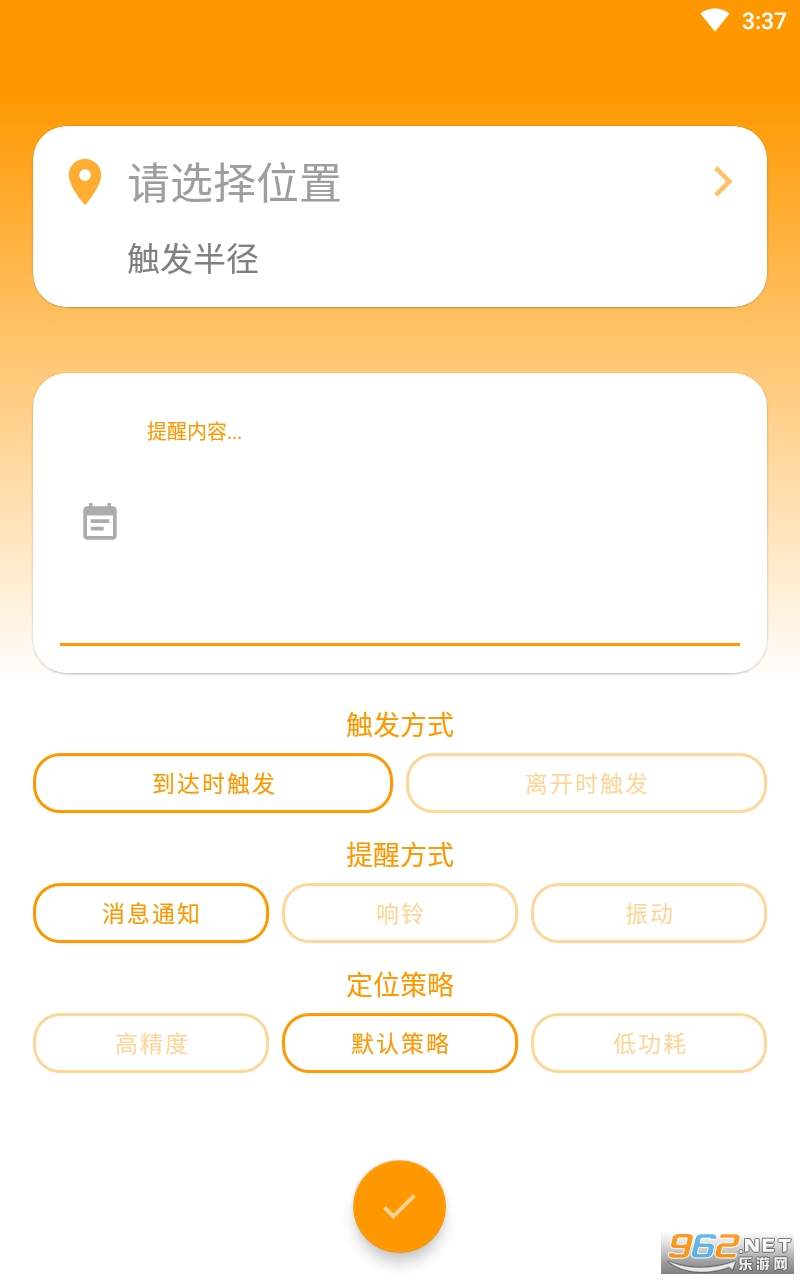Viewport: 800px width, 1280px height.
Task: Confirm with the checkmark floating button
Action: (399, 1206)
